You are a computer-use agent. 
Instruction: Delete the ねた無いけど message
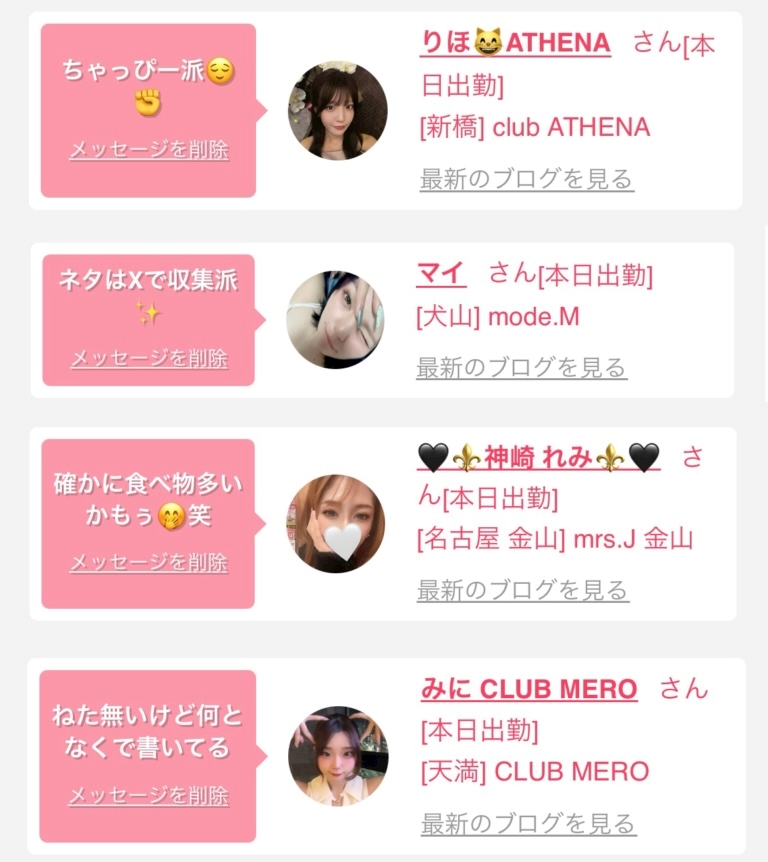pos(148,795)
